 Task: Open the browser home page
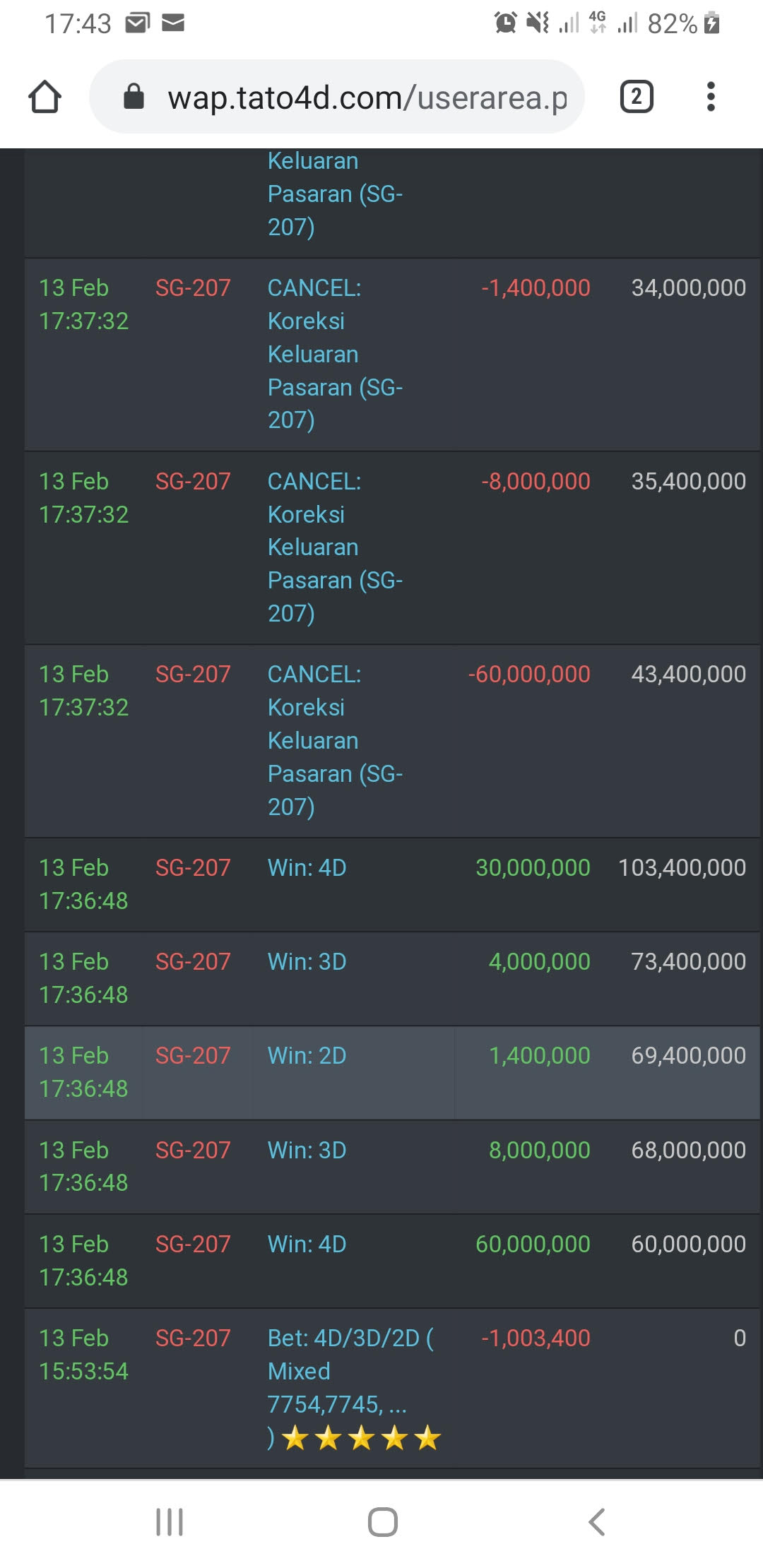pyautogui.click(x=45, y=97)
